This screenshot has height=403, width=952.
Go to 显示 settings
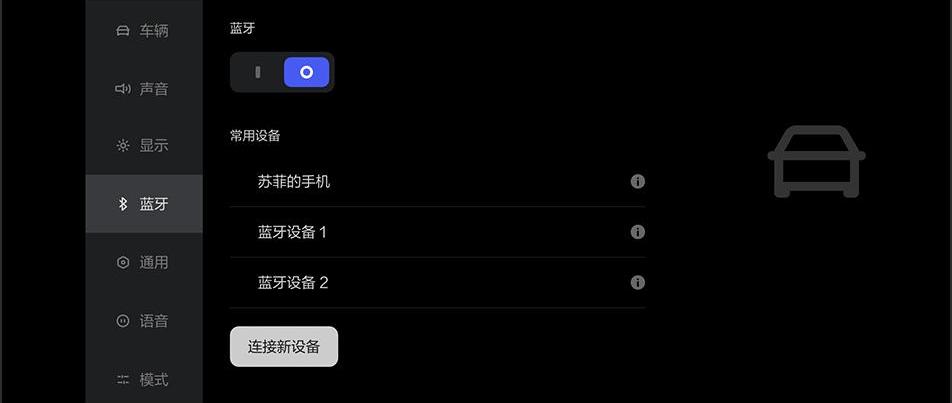click(x=143, y=146)
